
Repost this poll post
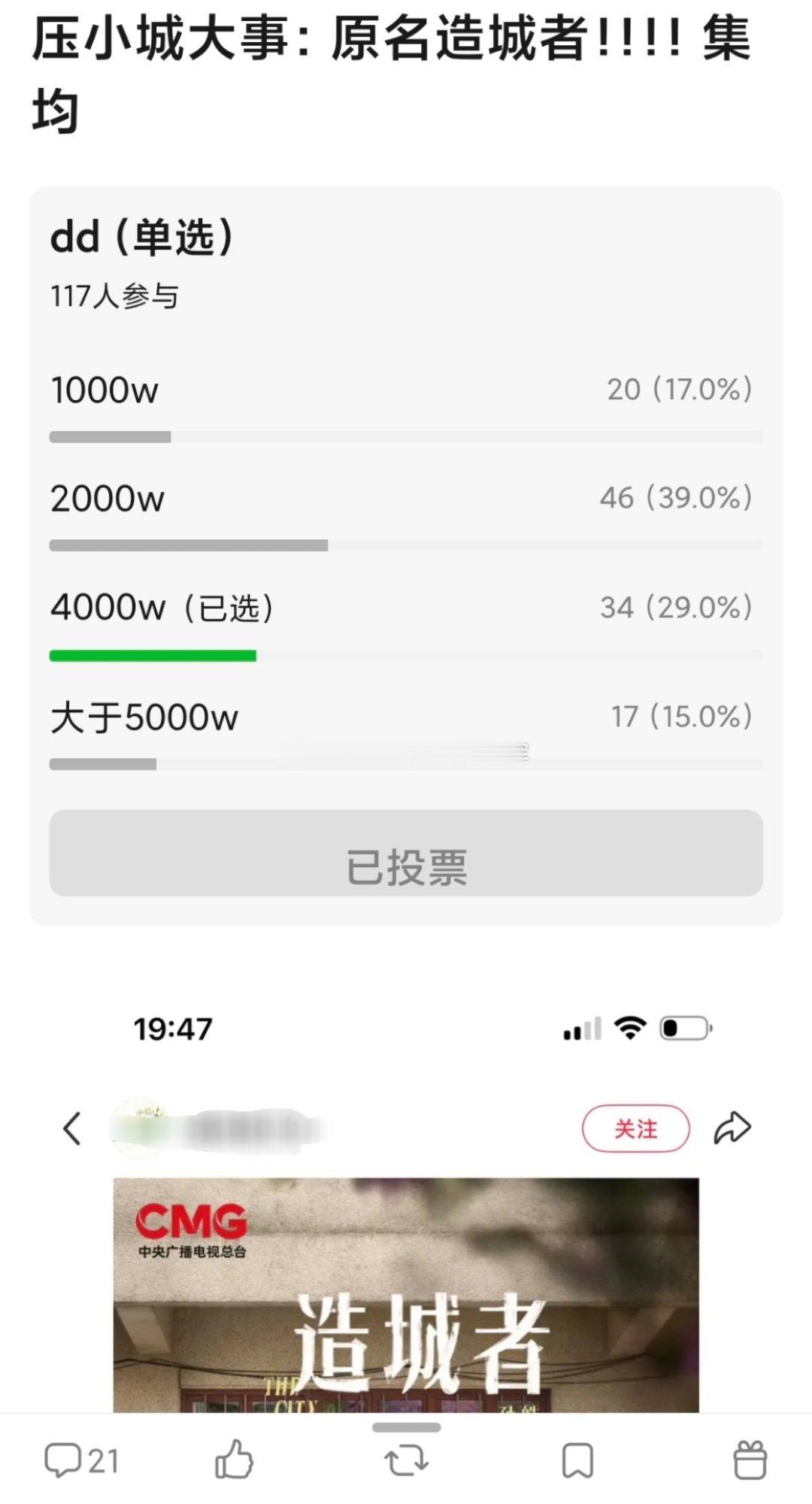[x=406, y=1460]
